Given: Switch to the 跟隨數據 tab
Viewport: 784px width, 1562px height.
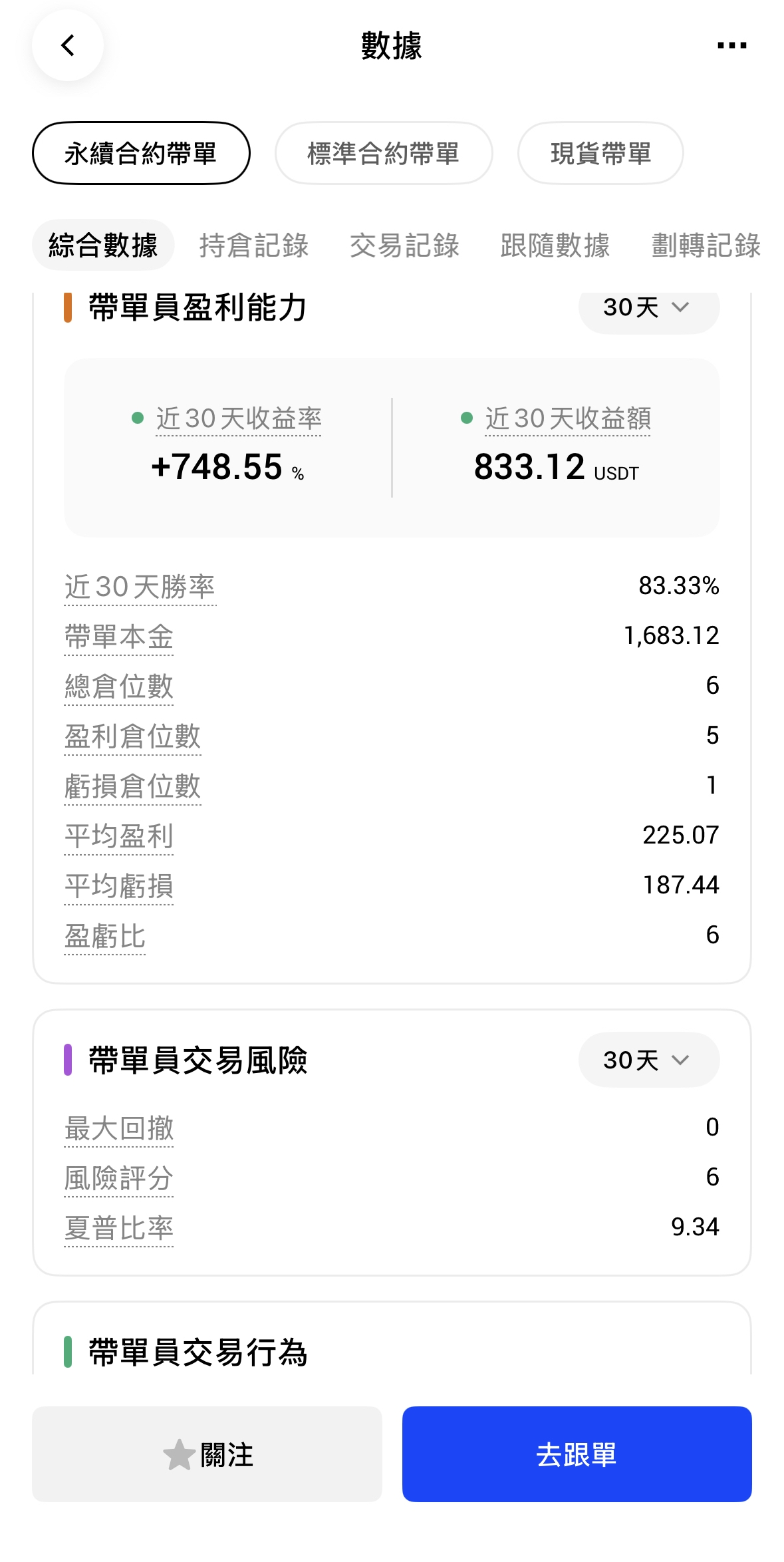Looking at the screenshot, I should tap(555, 245).
